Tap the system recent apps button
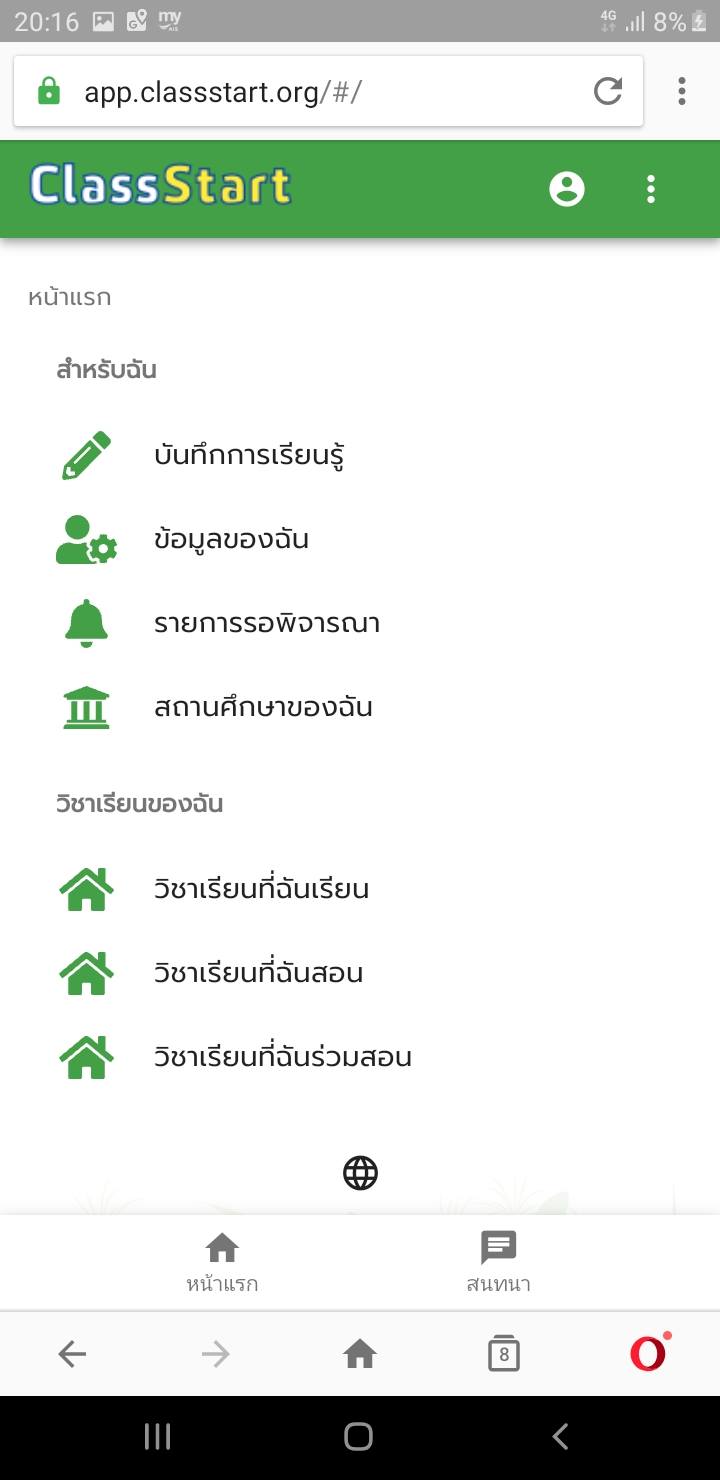The height and width of the screenshot is (1480, 720). pos(158,1437)
